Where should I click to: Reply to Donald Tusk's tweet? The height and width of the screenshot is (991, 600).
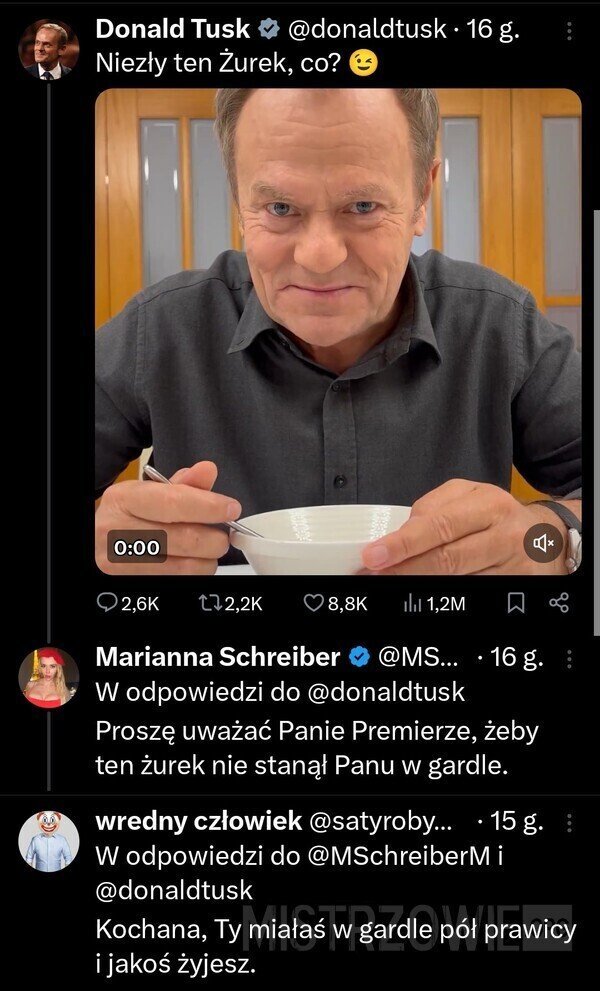coord(108,603)
